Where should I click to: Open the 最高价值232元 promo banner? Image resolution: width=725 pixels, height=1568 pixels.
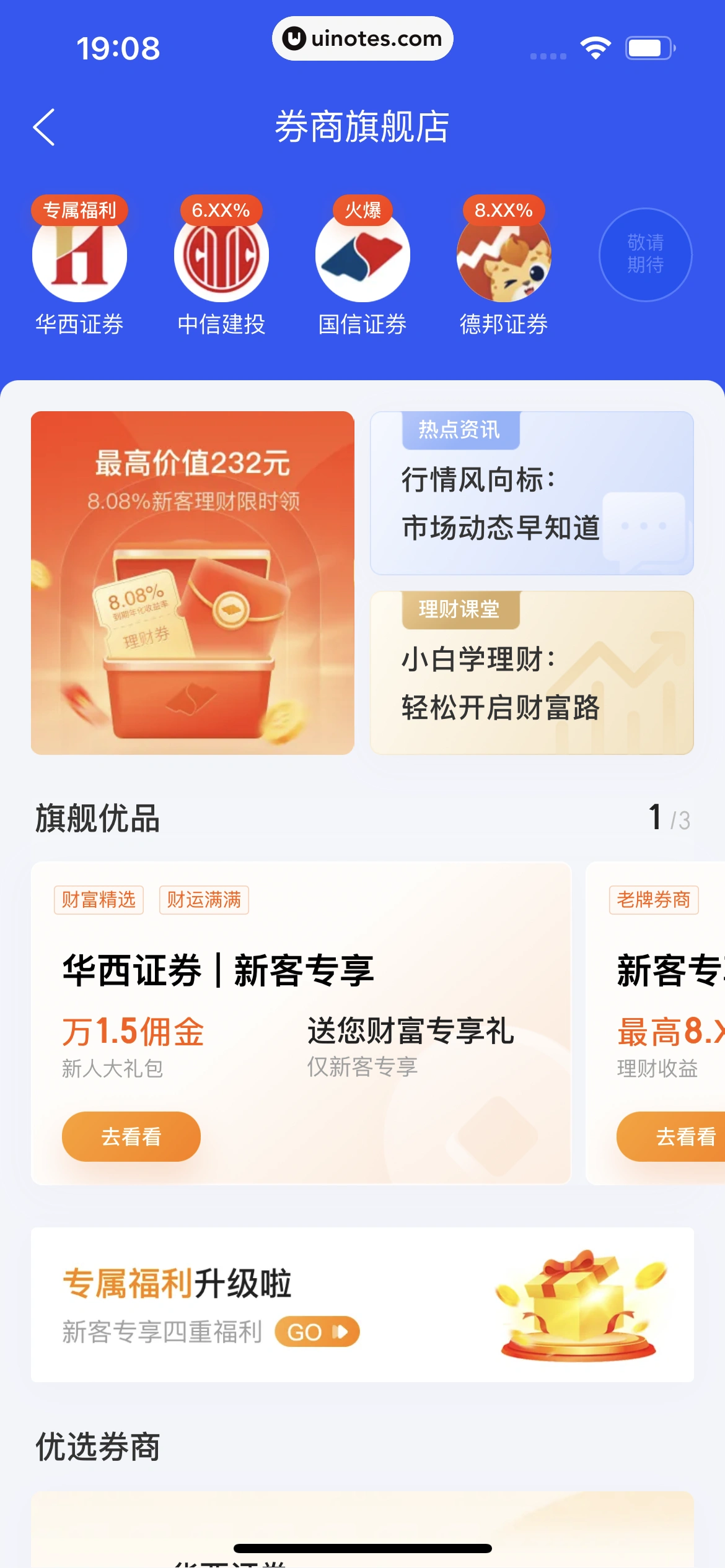(x=193, y=582)
